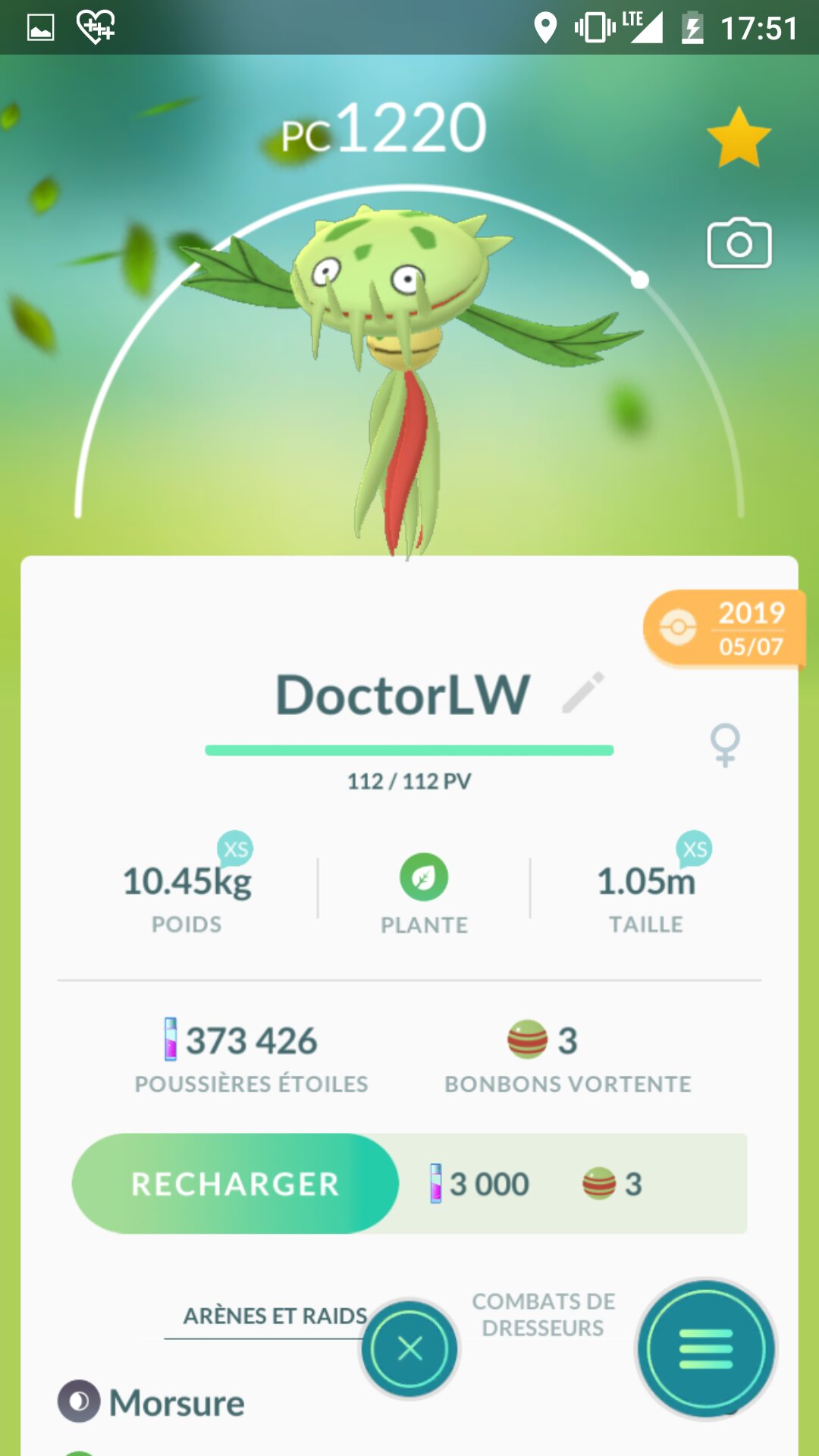Close the Pokémon details screen
Screen dimensions: 819x1456
click(x=409, y=1349)
